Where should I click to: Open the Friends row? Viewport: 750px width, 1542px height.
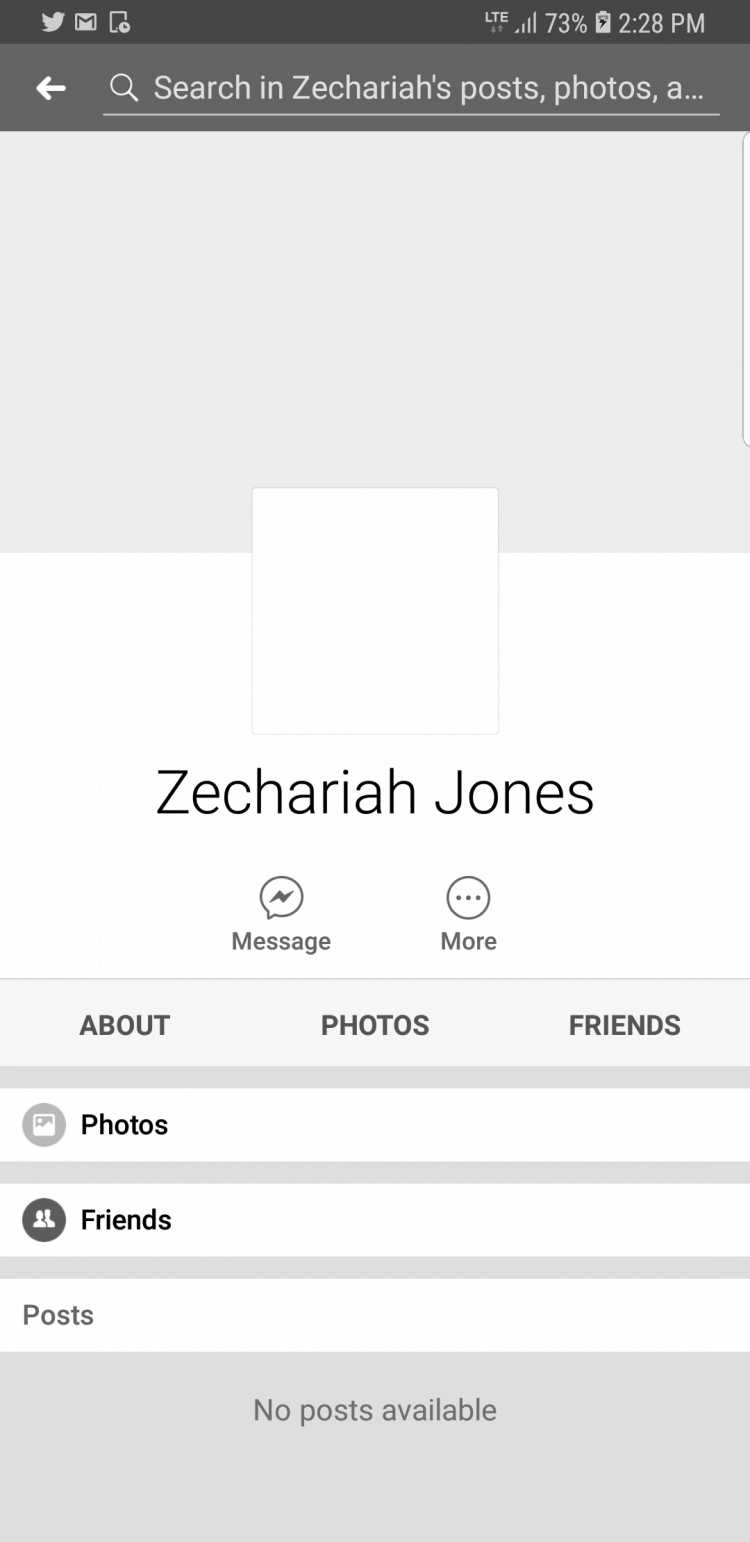(x=375, y=1220)
